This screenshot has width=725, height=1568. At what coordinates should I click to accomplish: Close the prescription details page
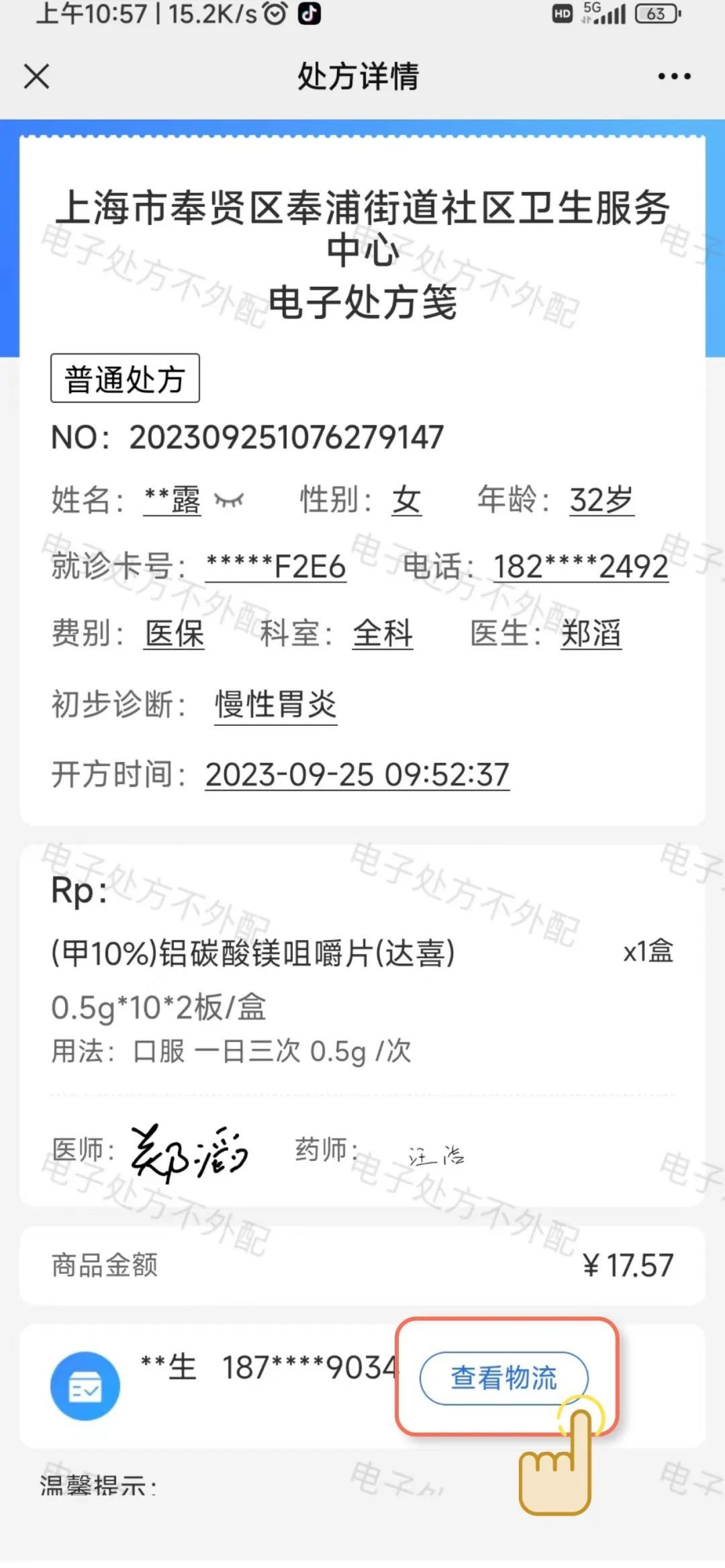tap(37, 76)
